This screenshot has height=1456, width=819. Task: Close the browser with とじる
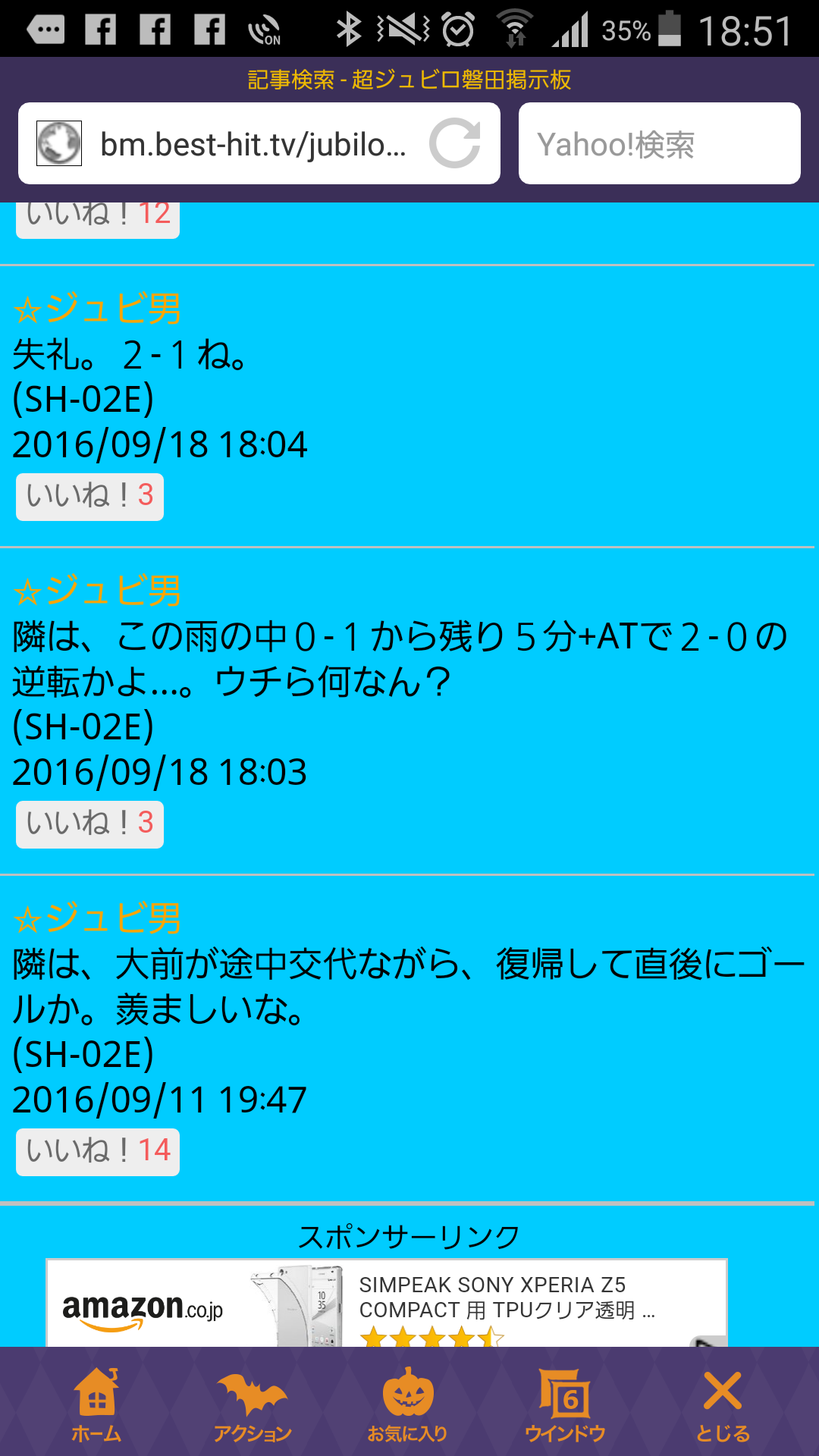coord(723,1404)
